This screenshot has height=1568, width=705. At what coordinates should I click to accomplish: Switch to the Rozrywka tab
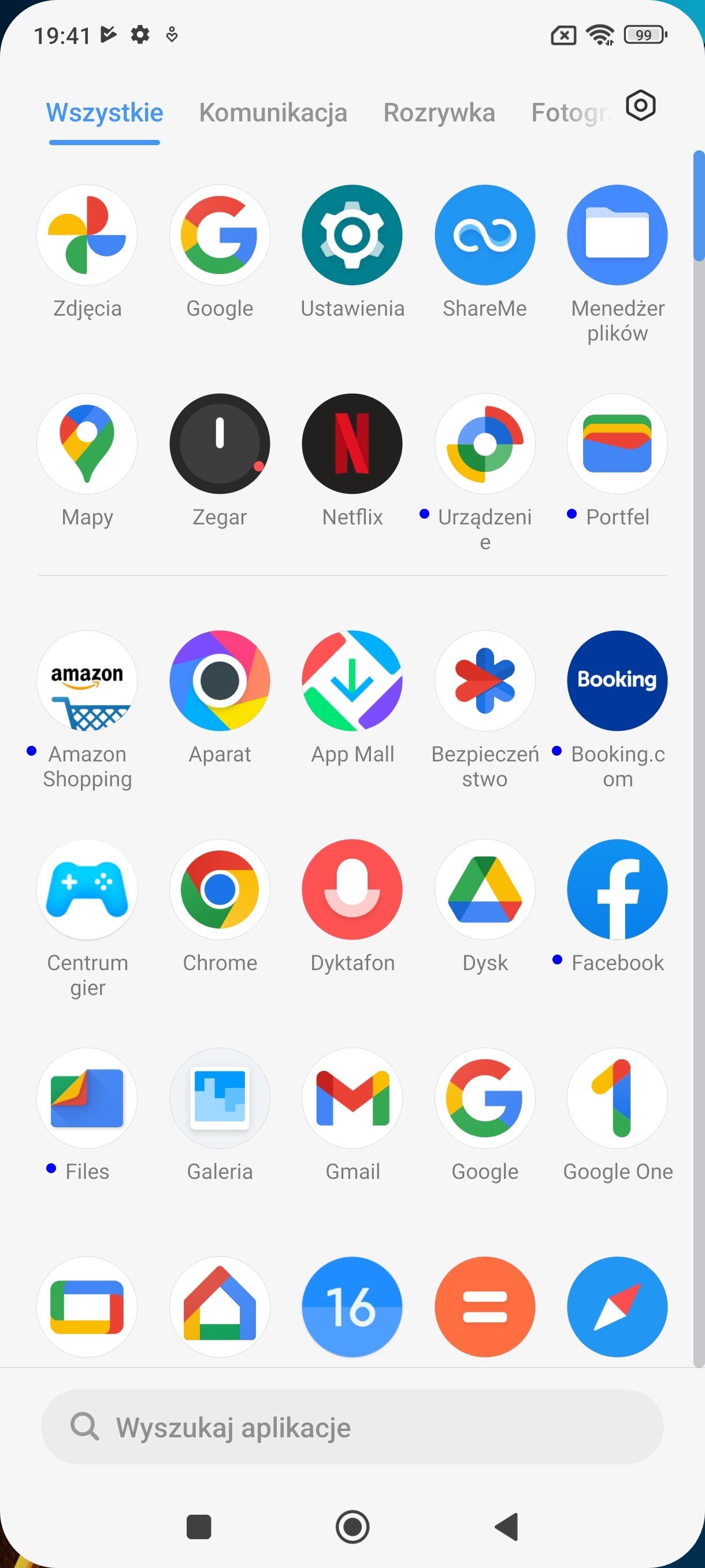[439, 113]
